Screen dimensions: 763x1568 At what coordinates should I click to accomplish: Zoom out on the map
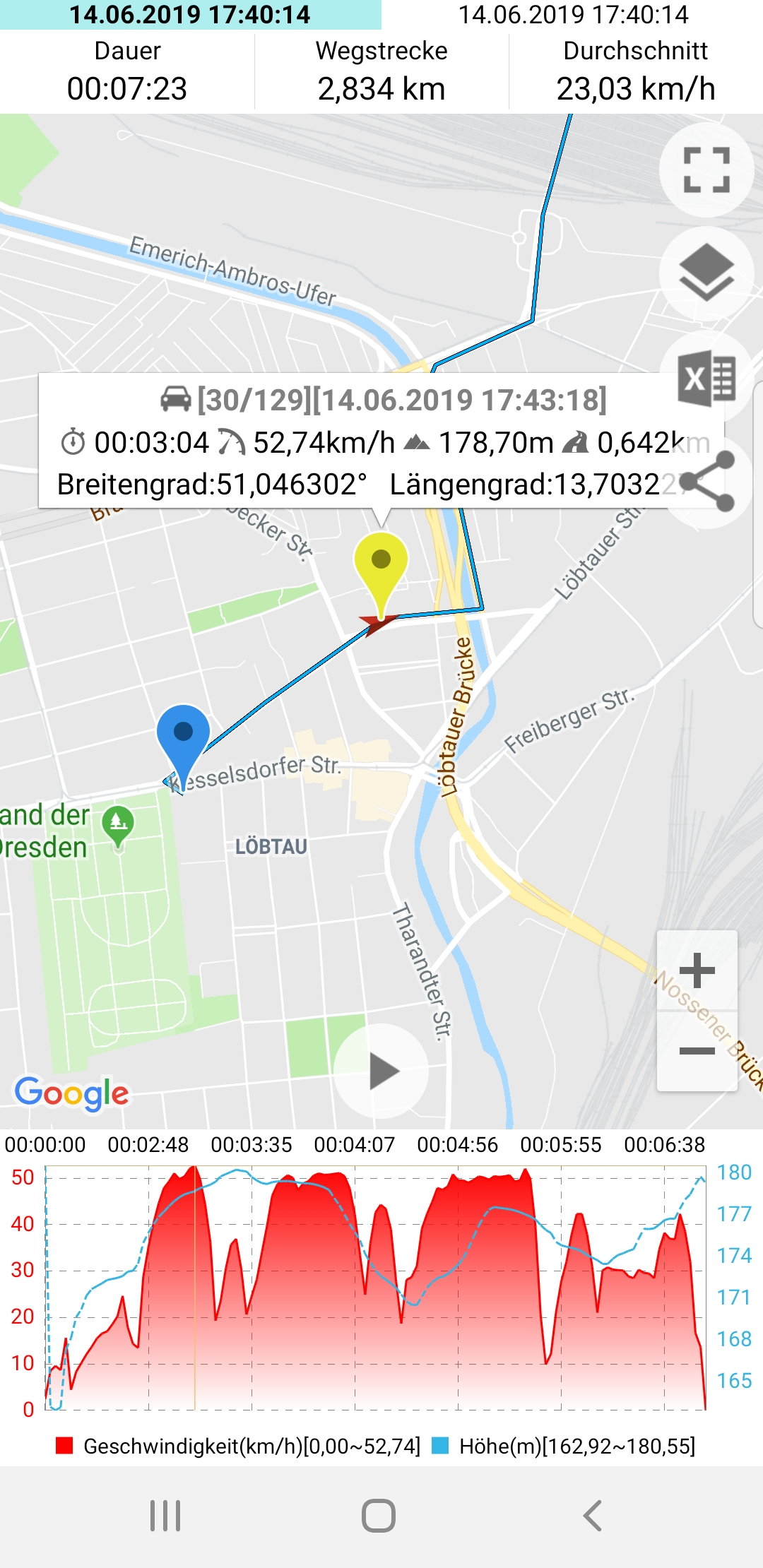[x=697, y=1052]
